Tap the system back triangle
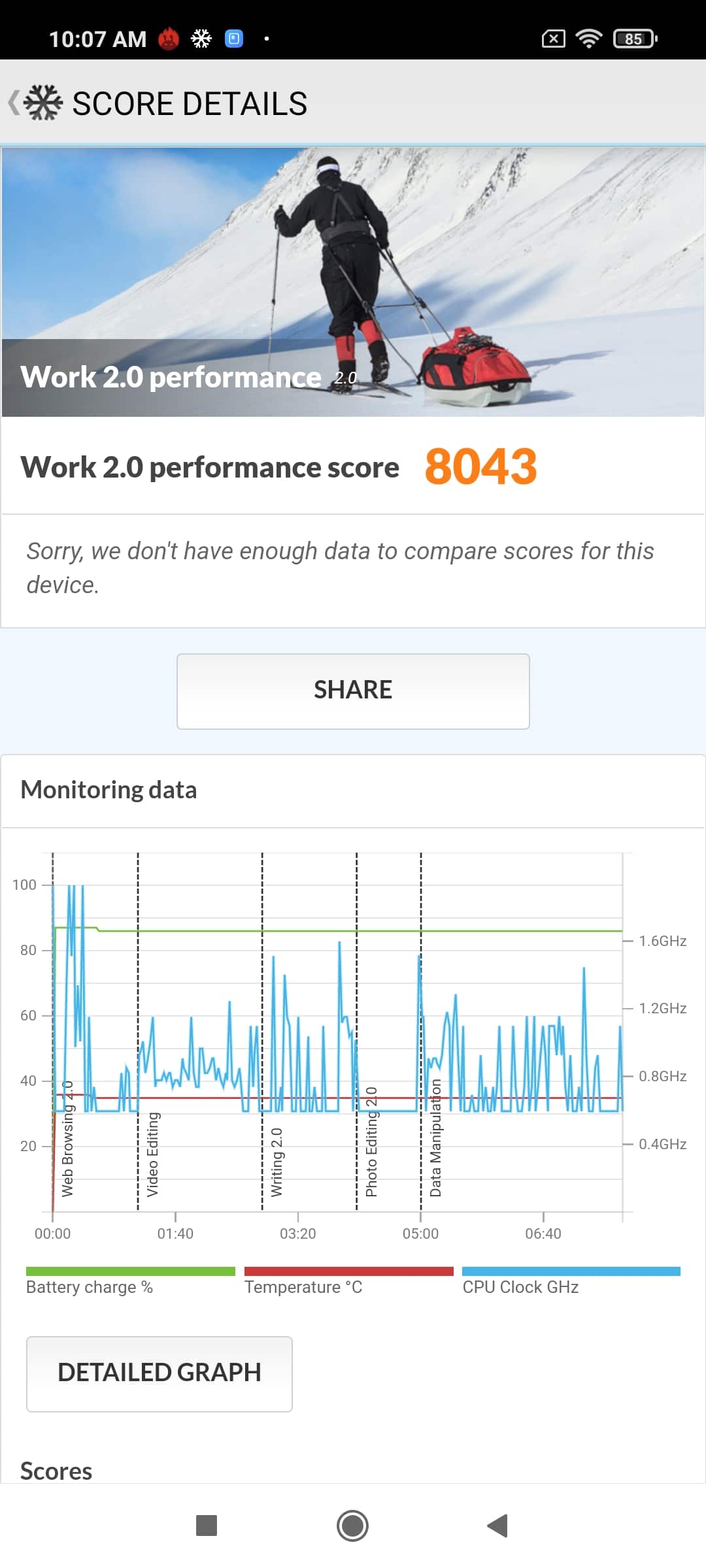706x1568 pixels. (497, 1526)
